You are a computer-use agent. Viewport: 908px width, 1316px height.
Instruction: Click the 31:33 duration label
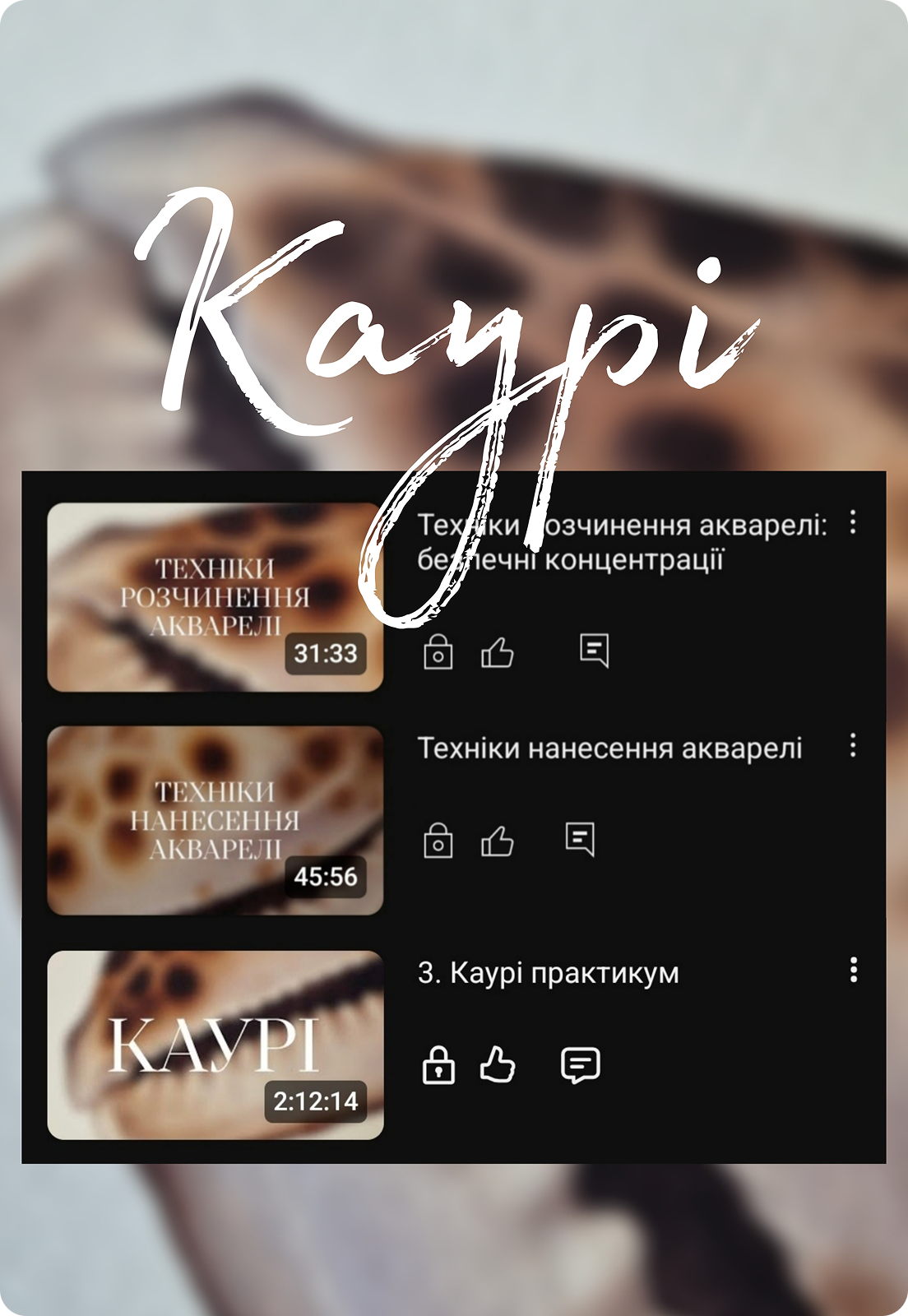(x=325, y=656)
